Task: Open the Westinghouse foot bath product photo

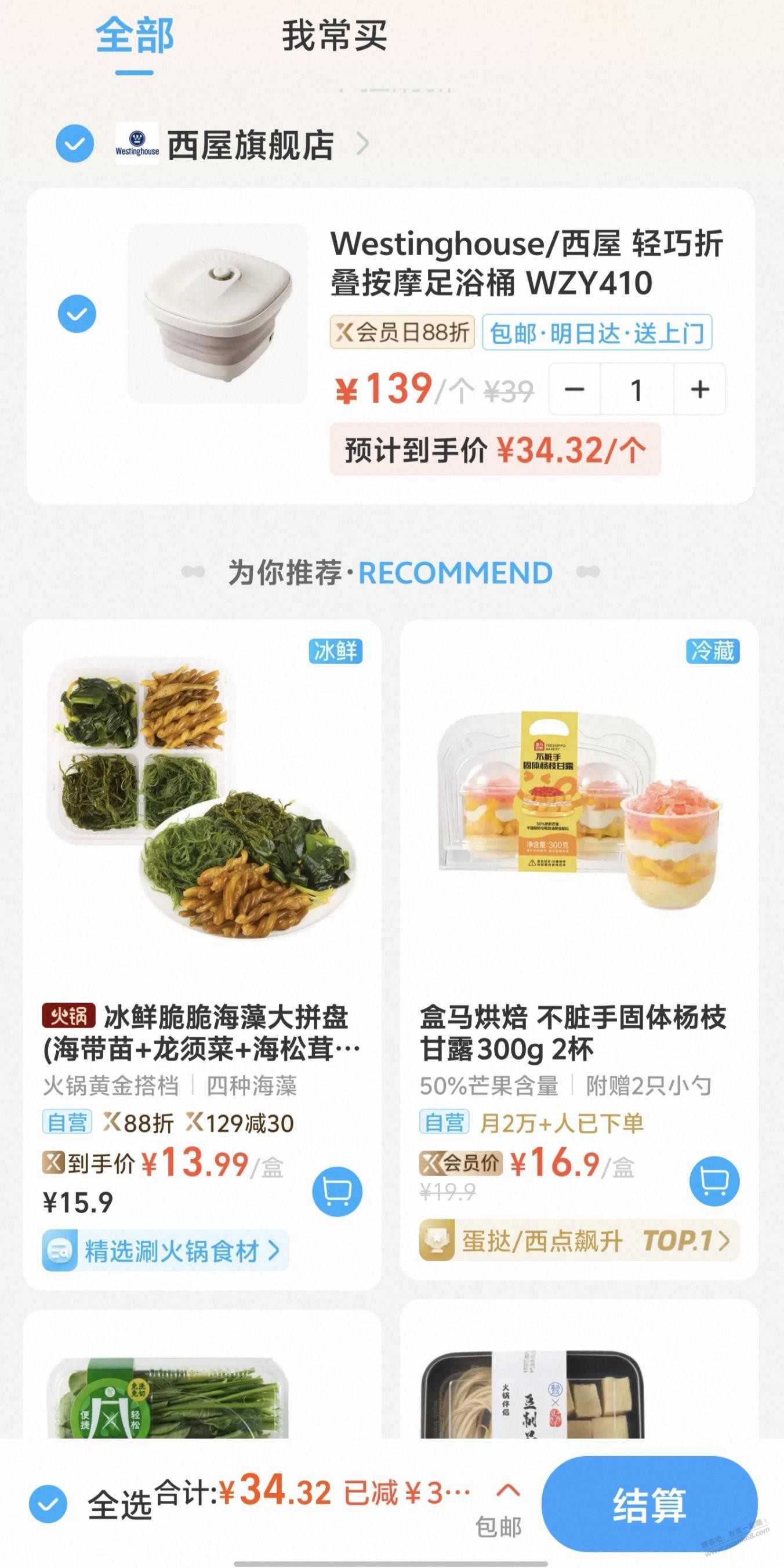Action: pyautogui.click(x=217, y=314)
